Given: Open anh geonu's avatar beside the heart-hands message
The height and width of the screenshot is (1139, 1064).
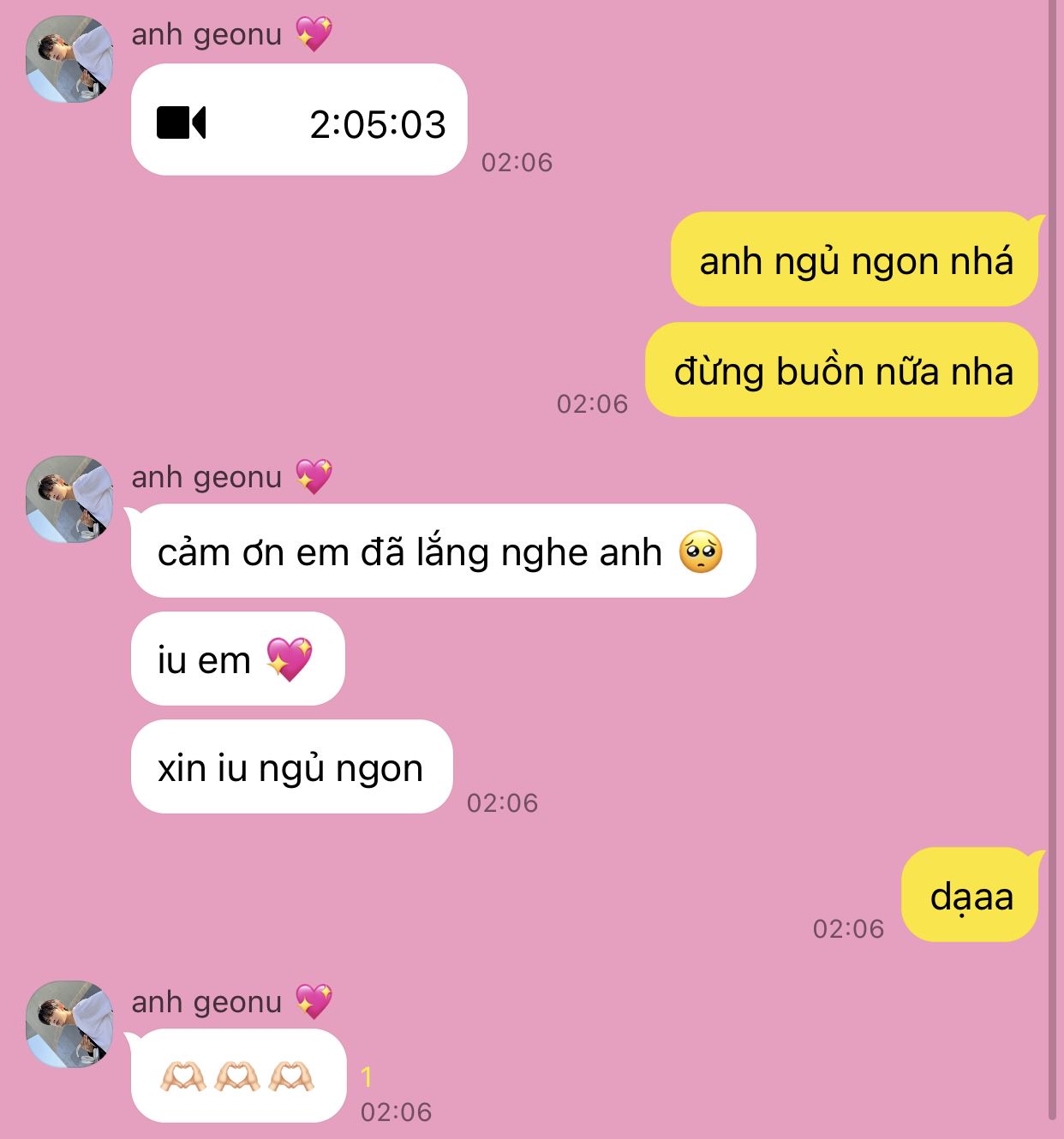Looking at the screenshot, I should 69,1024.
